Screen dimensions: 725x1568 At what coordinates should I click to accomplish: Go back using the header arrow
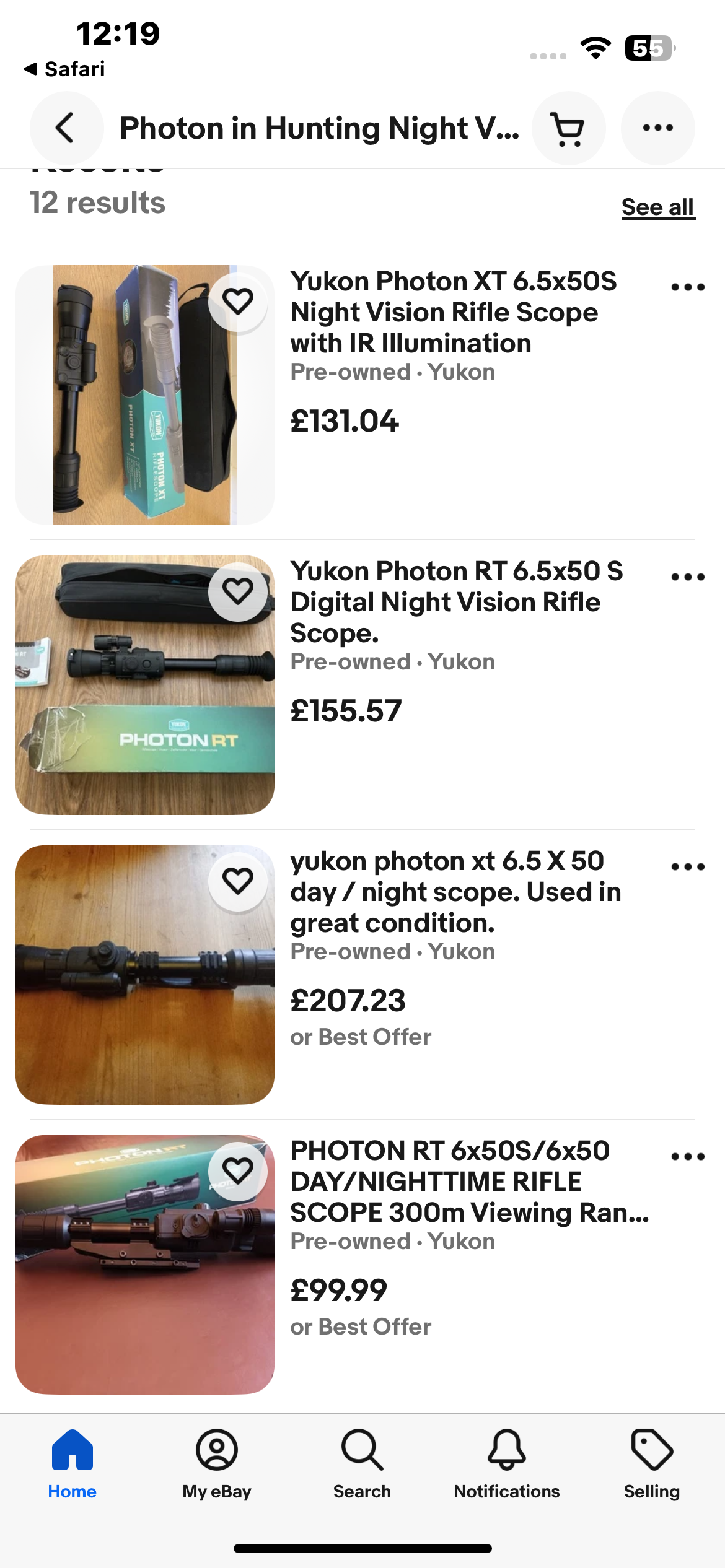[x=66, y=128]
